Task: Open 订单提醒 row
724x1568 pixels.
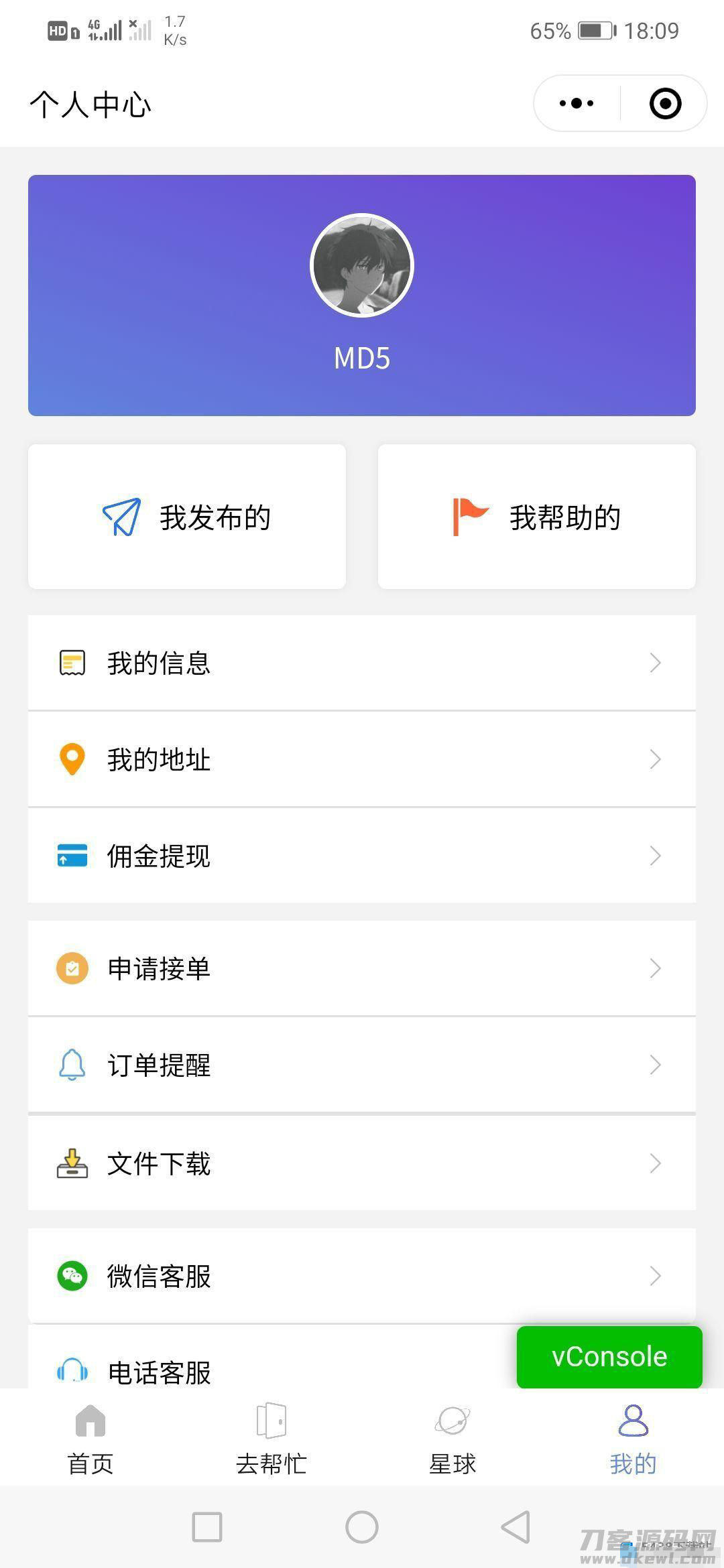Action: pyautogui.click(x=362, y=1065)
